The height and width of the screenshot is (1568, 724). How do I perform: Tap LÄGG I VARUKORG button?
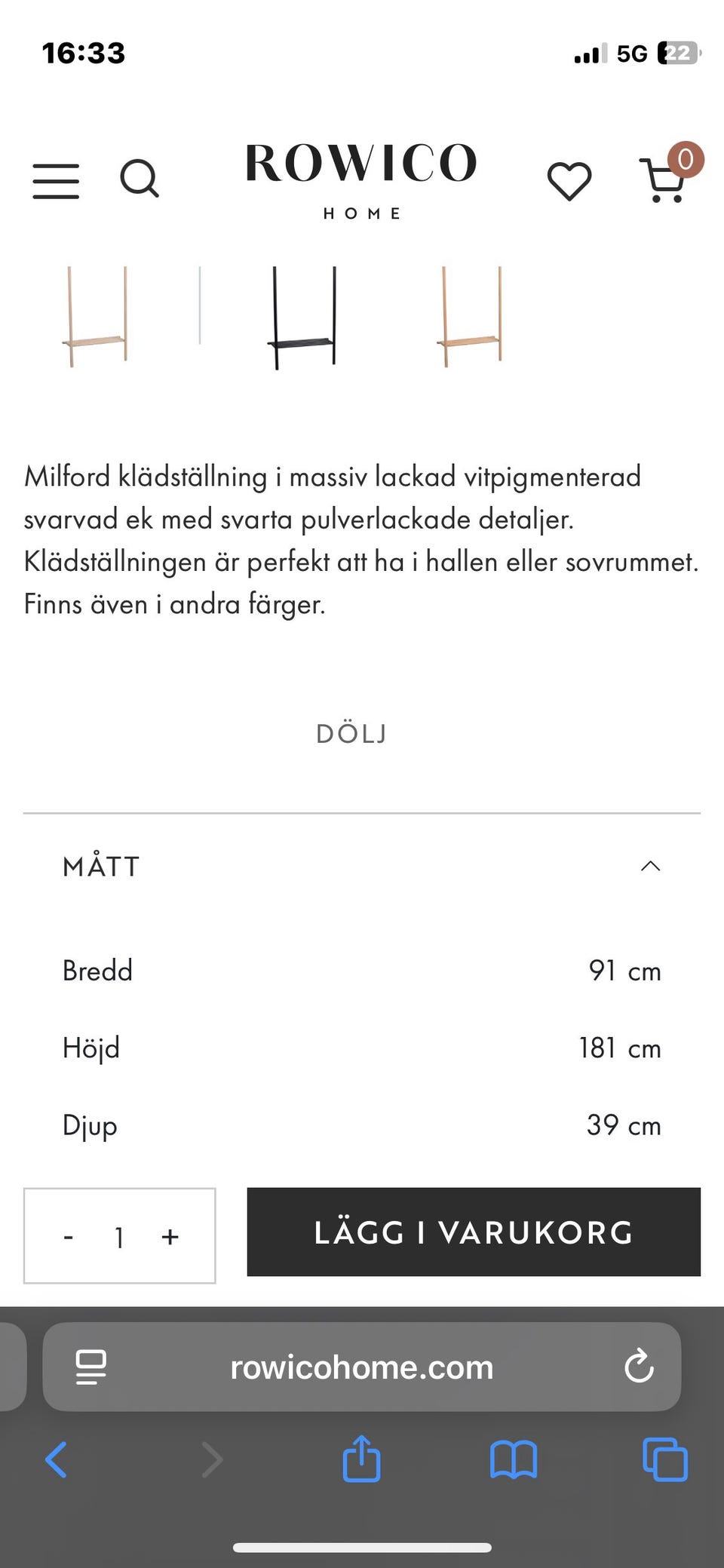[474, 1232]
